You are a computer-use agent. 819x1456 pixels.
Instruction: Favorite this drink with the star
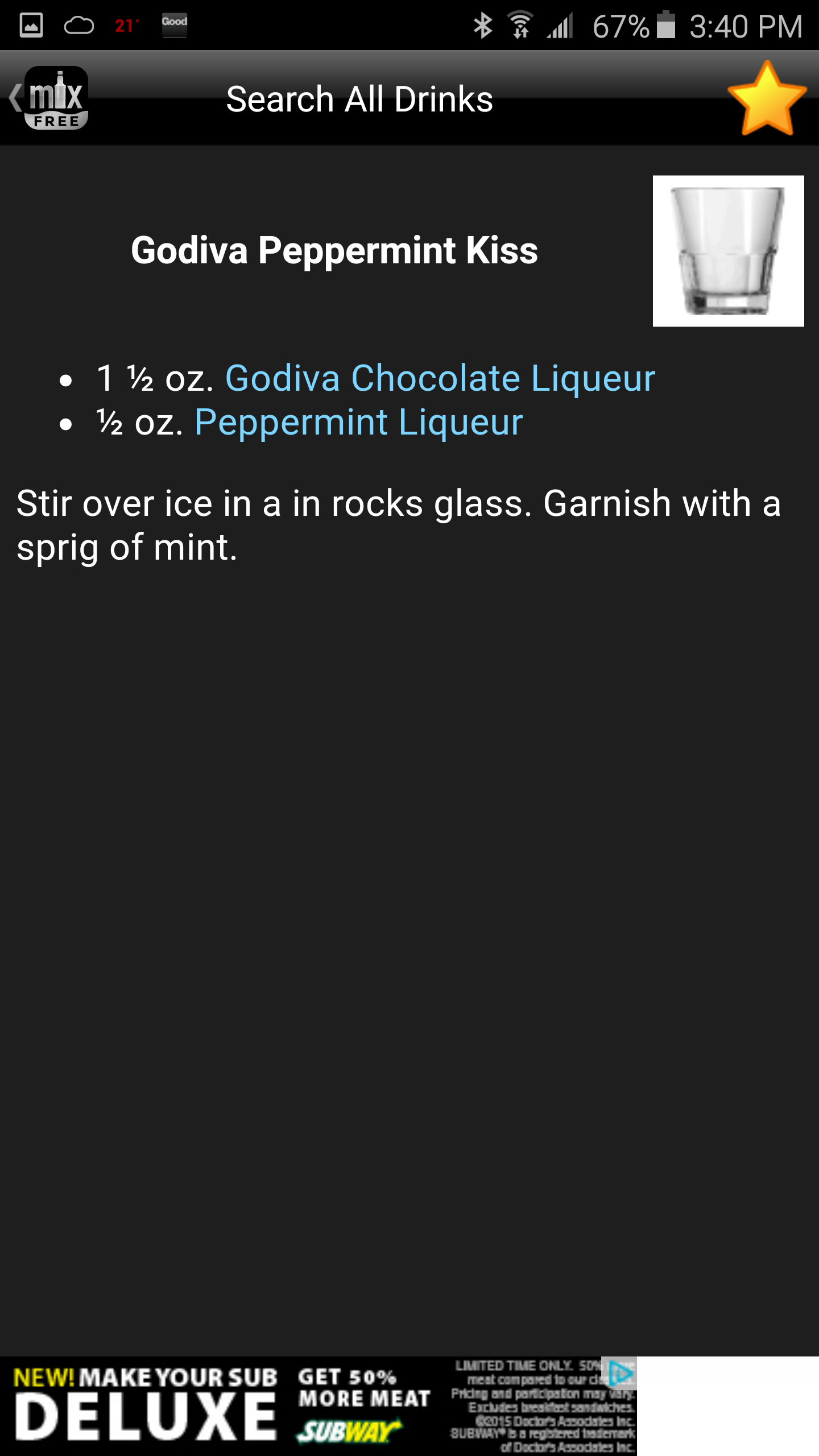pyautogui.click(x=767, y=99)
